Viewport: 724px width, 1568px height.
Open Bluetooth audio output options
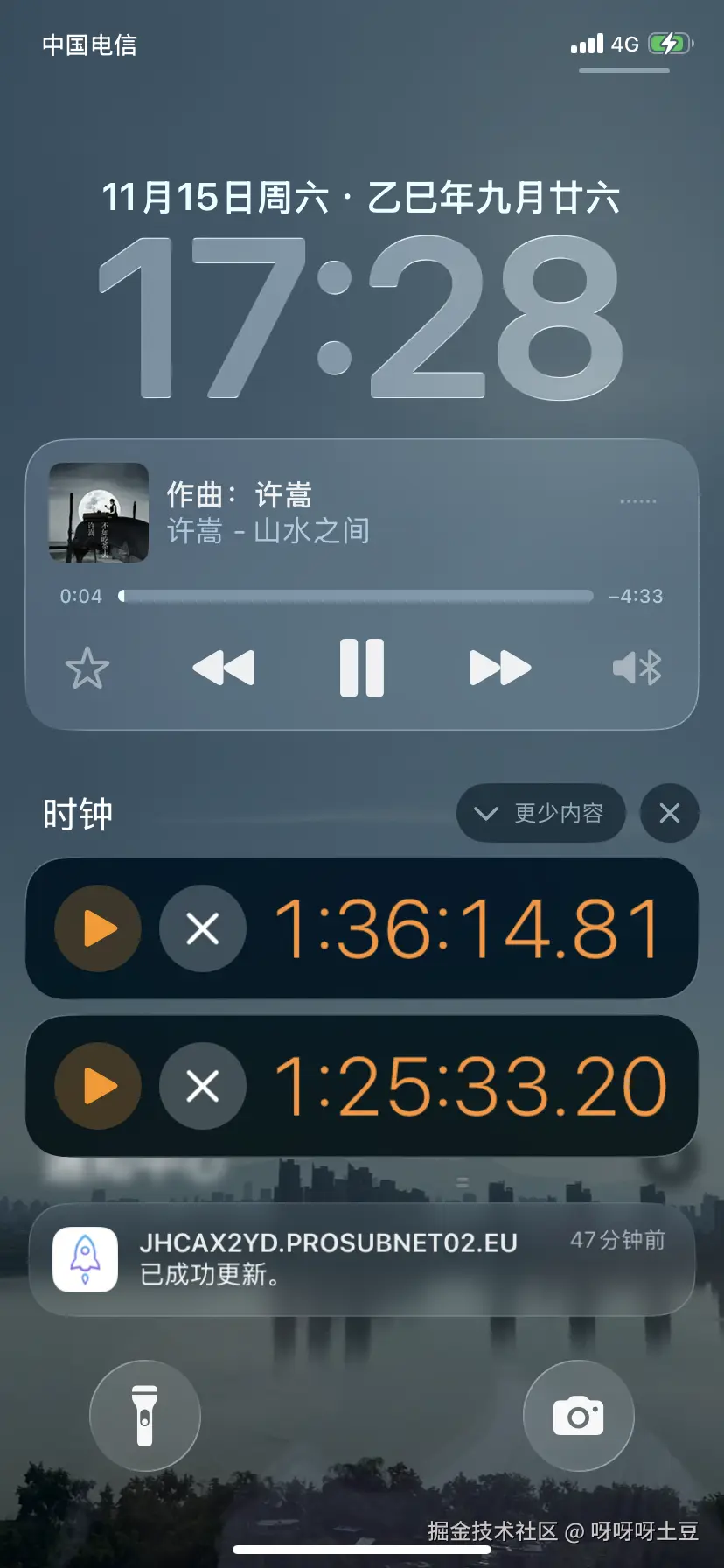pyautogui.click(x=637, y=667)
